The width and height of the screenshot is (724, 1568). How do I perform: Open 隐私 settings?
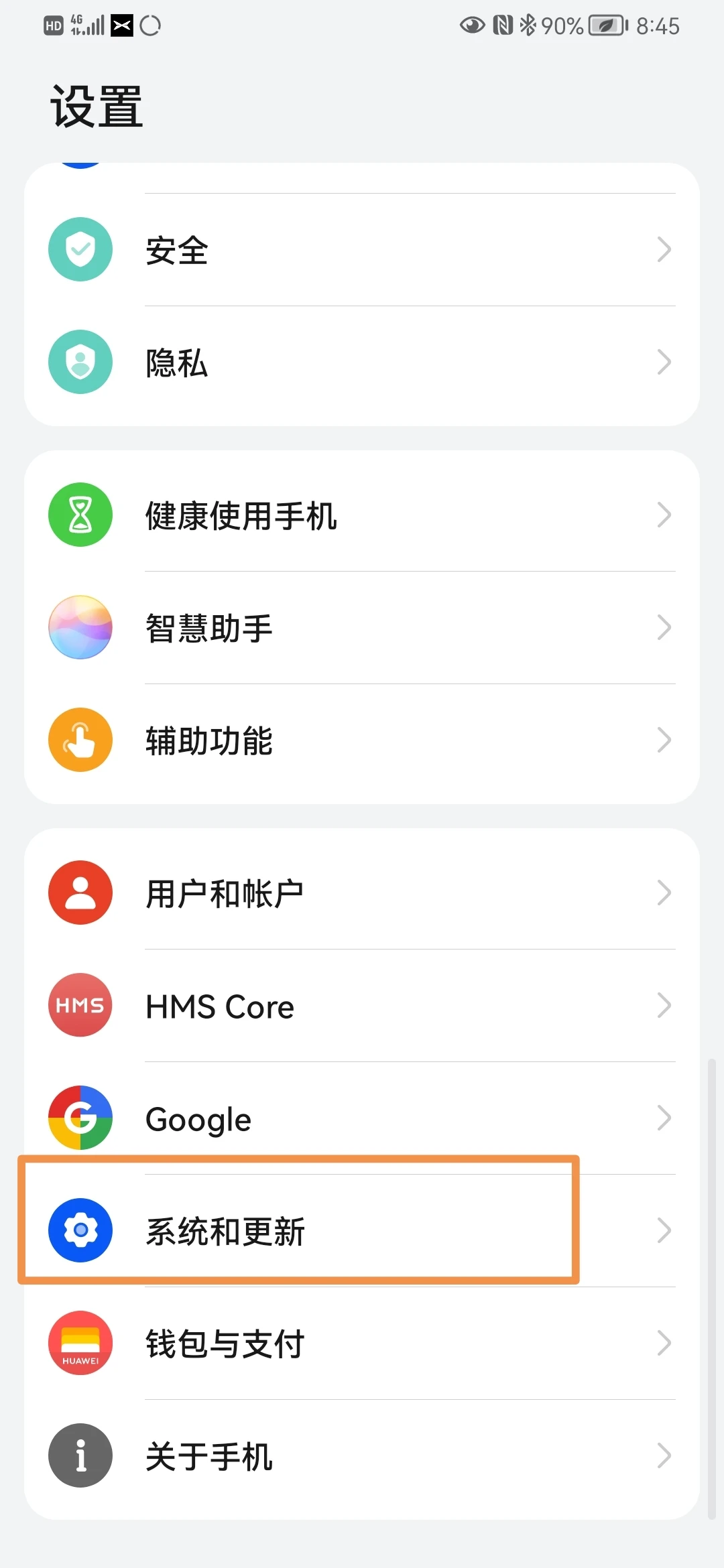362,363
